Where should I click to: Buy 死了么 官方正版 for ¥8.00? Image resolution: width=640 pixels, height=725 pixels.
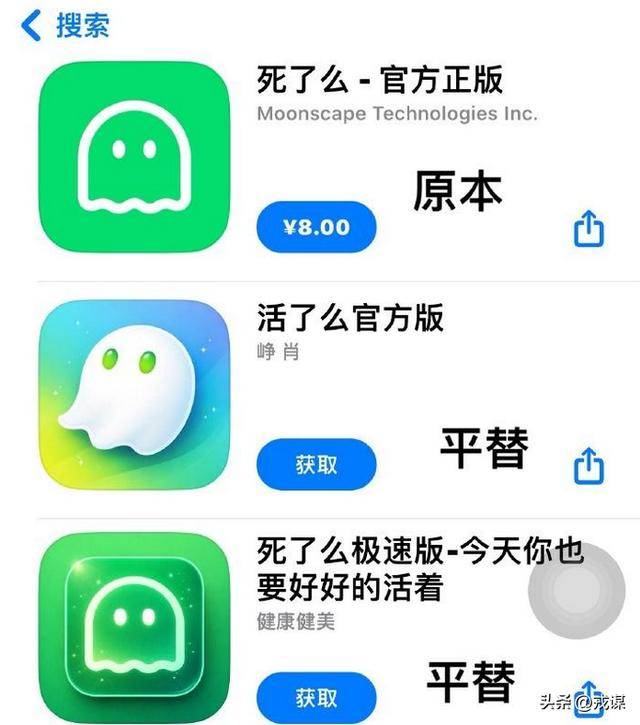pyautogui.click(x=317, y=227)
